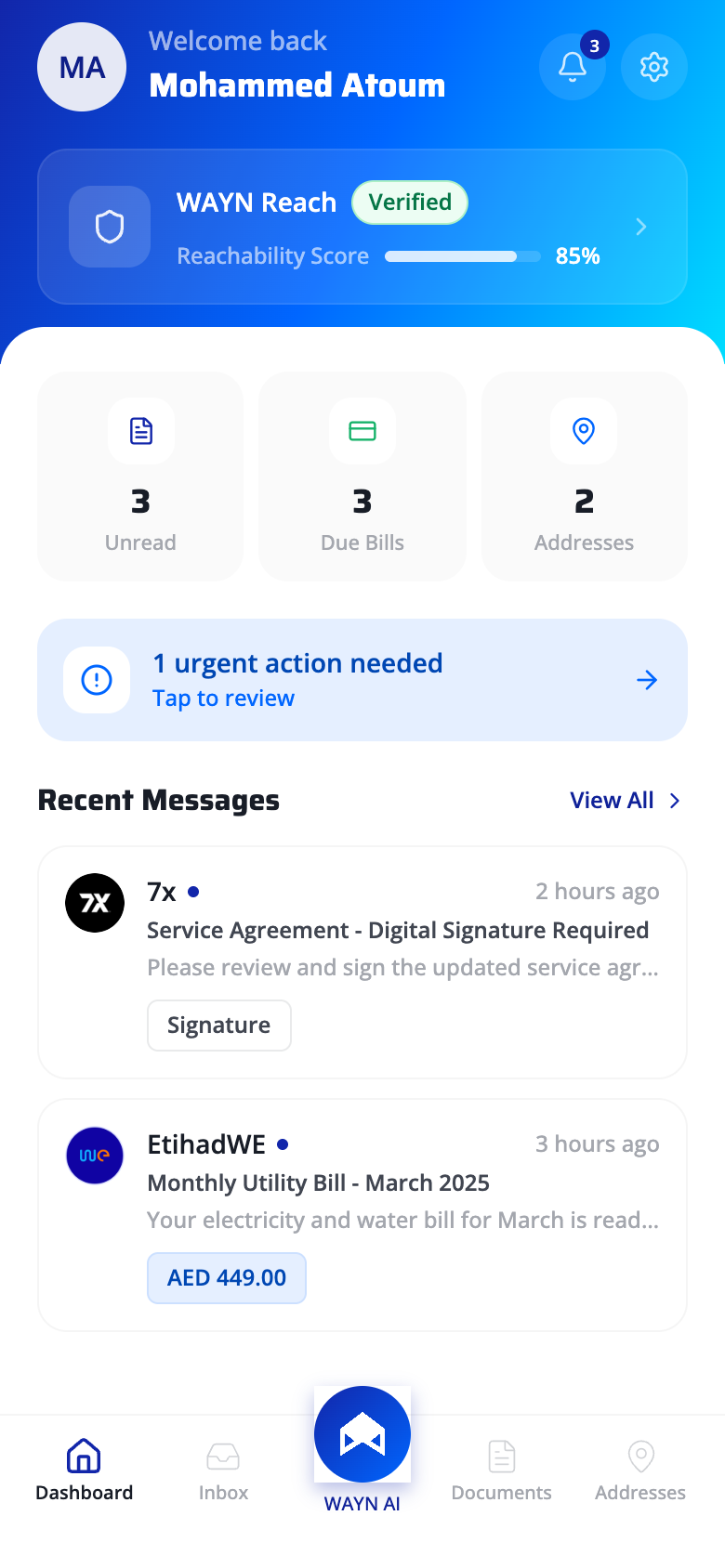Switch to the Inbox tab
Viewport: 725px width, 1568px height.
[223, 1470]
